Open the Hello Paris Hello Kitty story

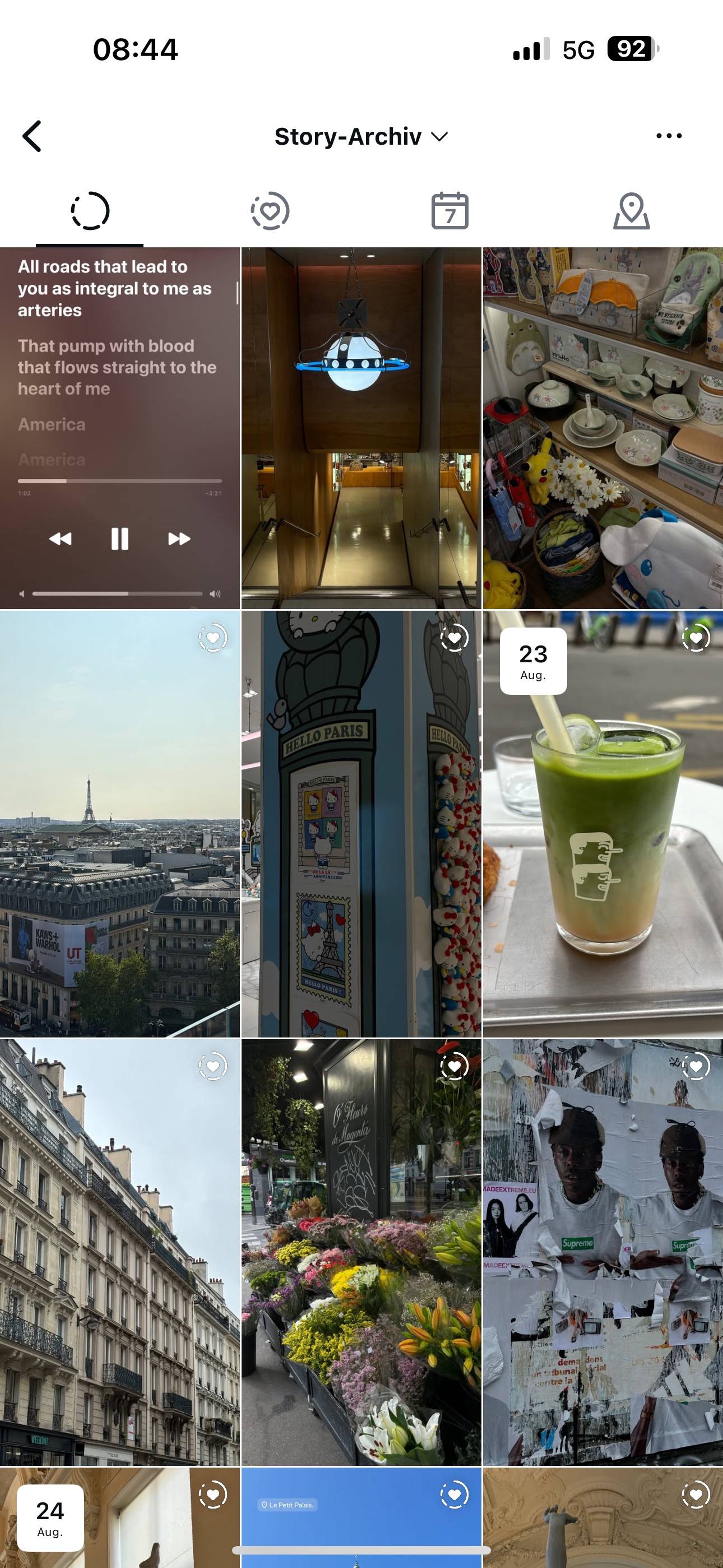click(x=361, y=824)
